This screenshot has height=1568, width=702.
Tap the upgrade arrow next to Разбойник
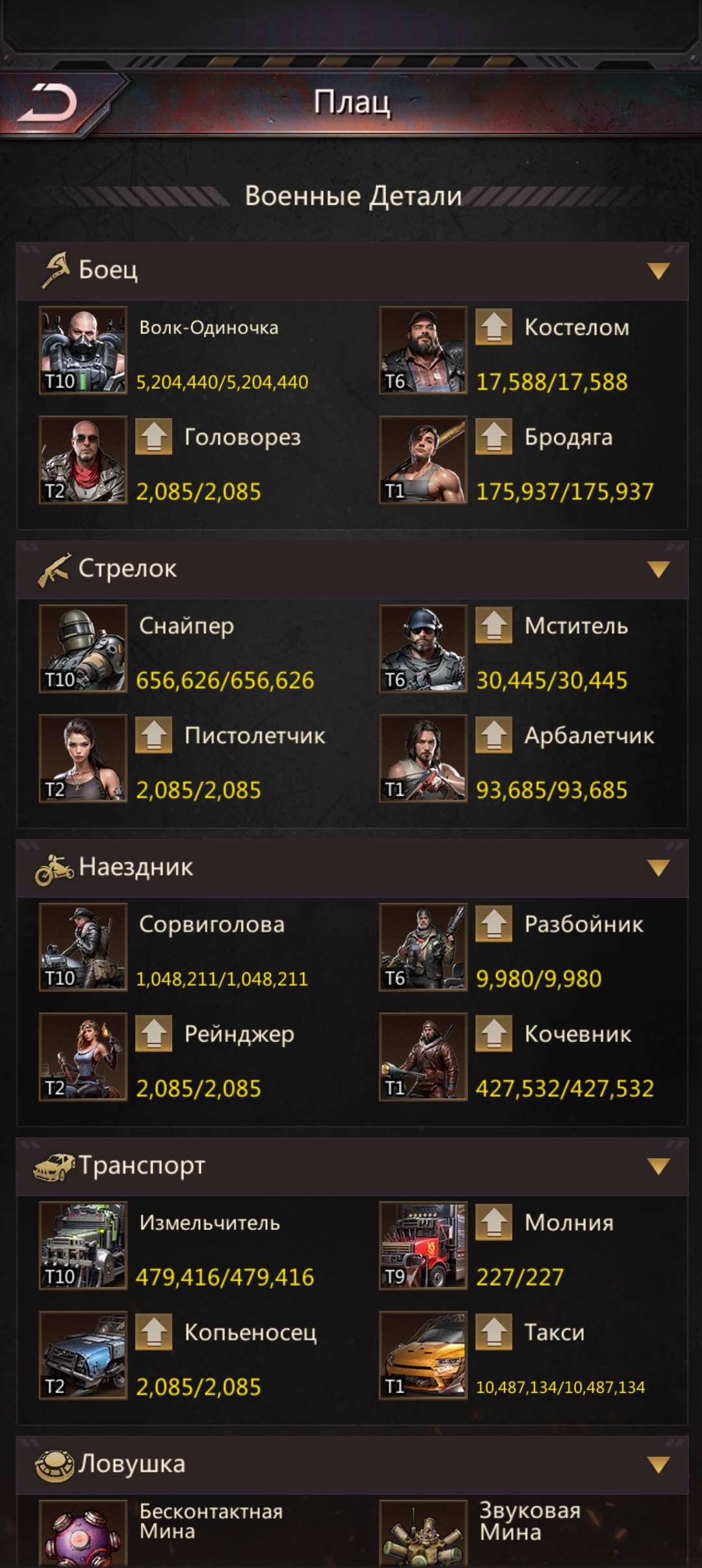[494, 924]
